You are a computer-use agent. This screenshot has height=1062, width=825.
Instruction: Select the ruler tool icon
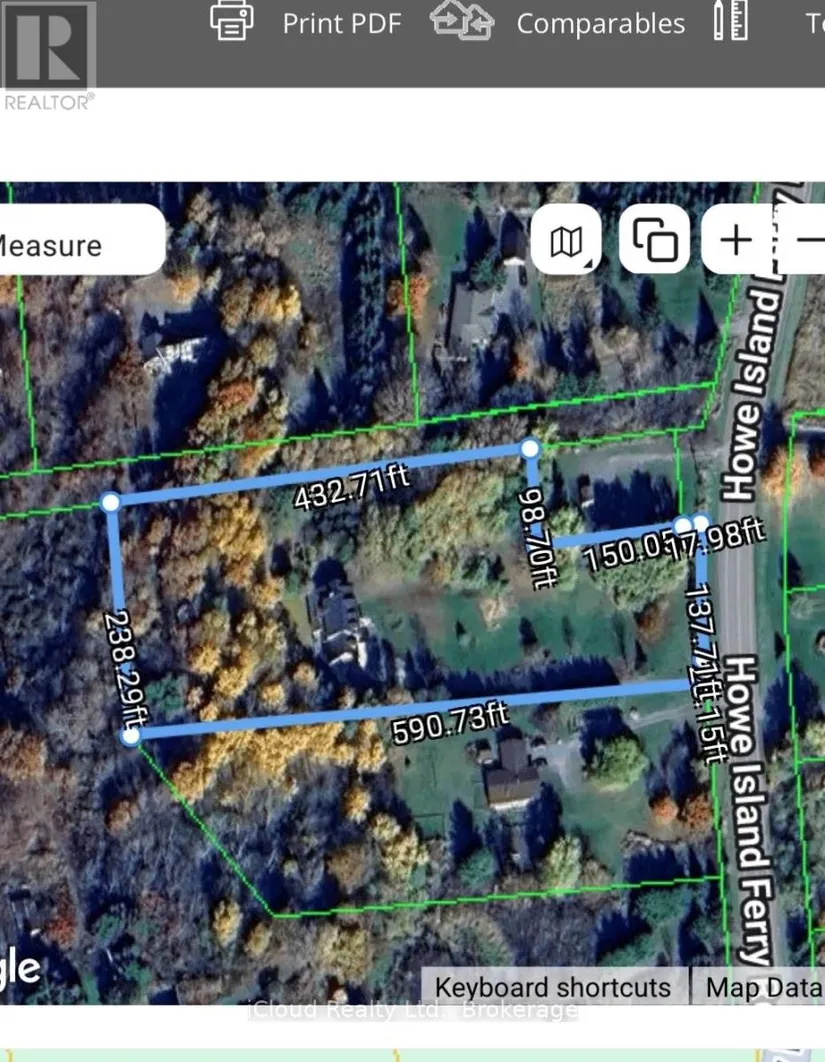(x=731, y=21)
